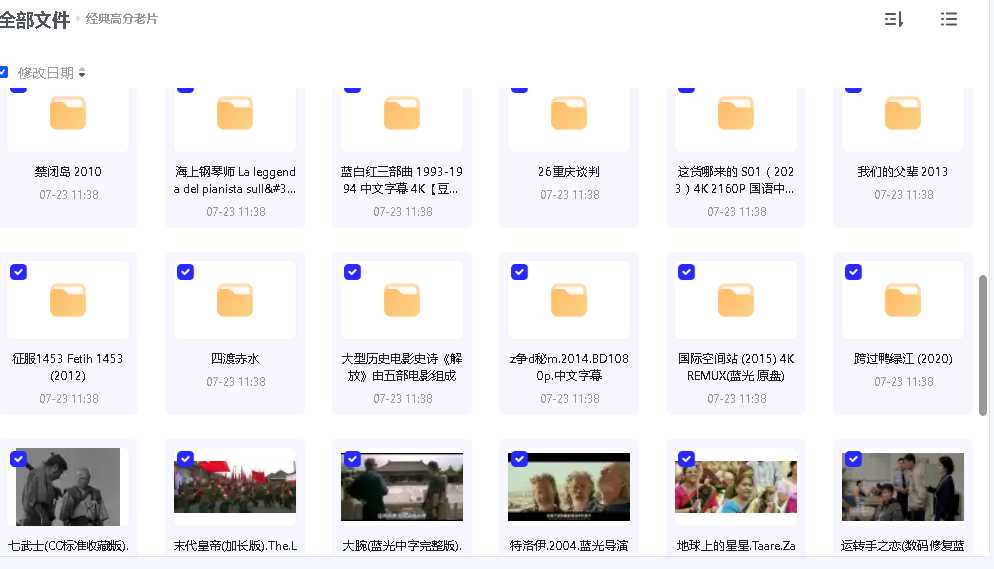Uncheck the 征服1453 folder checkbox
Viewport: 994px width, 569px height.
(x=18, y=272)
